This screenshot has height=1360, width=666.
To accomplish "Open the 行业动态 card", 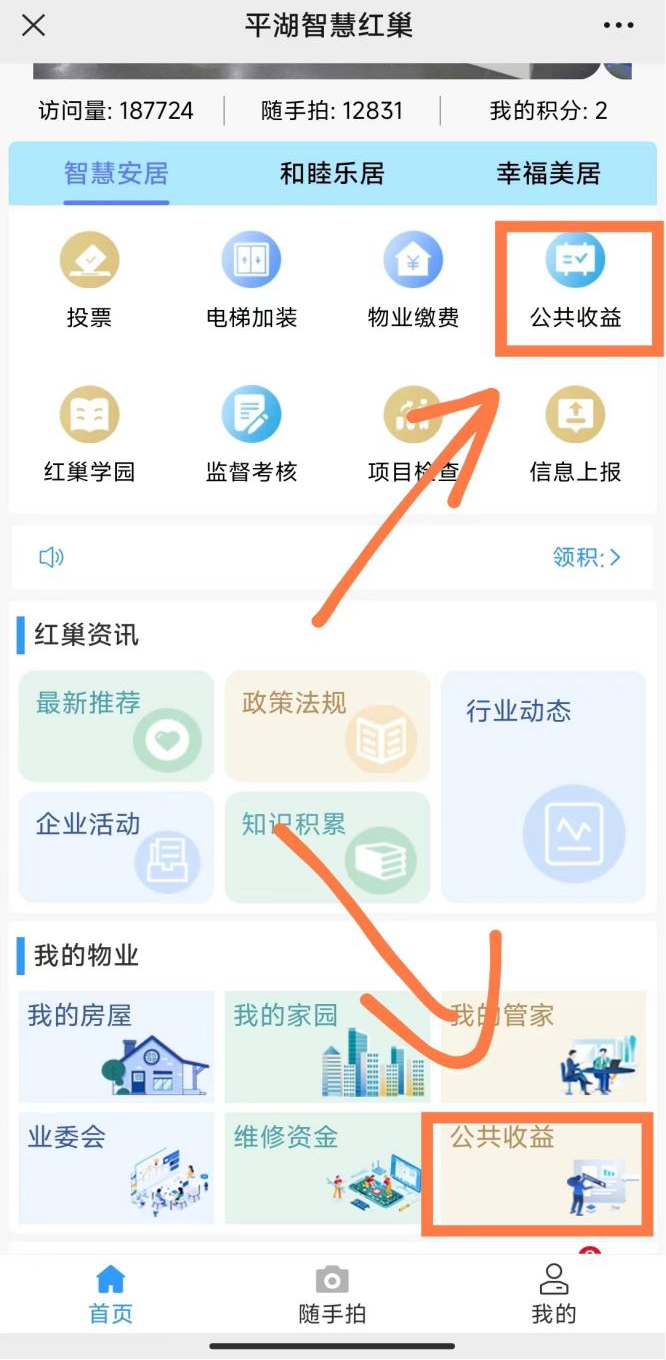I will click(x=543, y=785).
